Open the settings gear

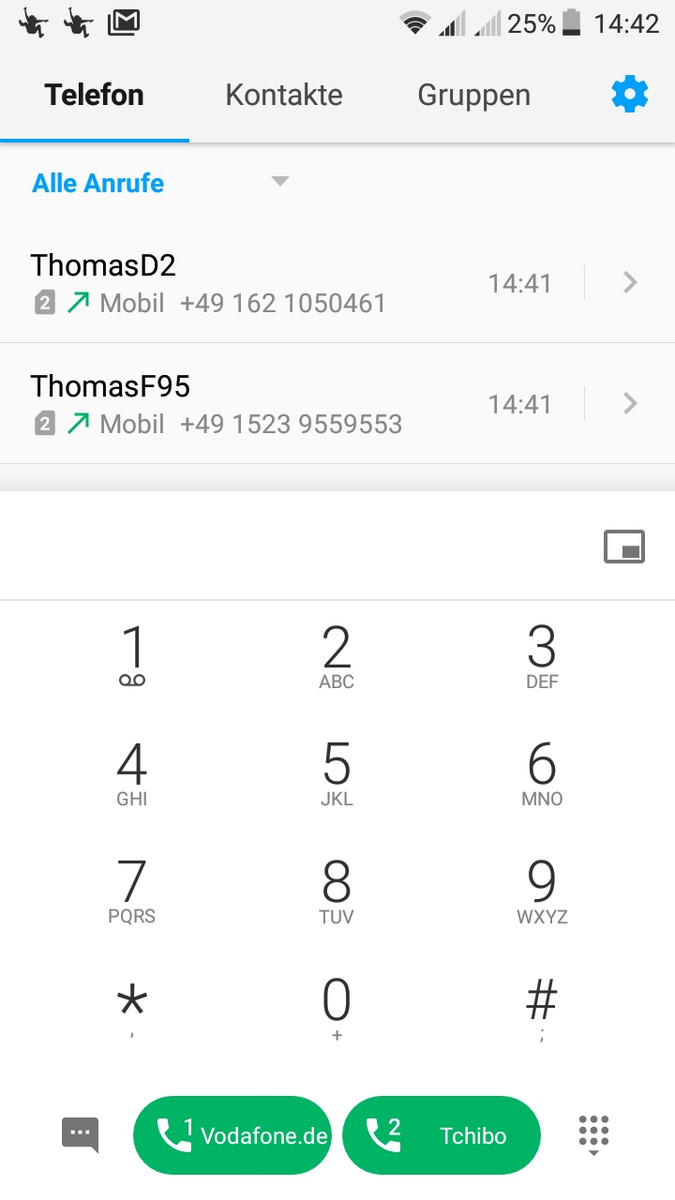(629, 95)
